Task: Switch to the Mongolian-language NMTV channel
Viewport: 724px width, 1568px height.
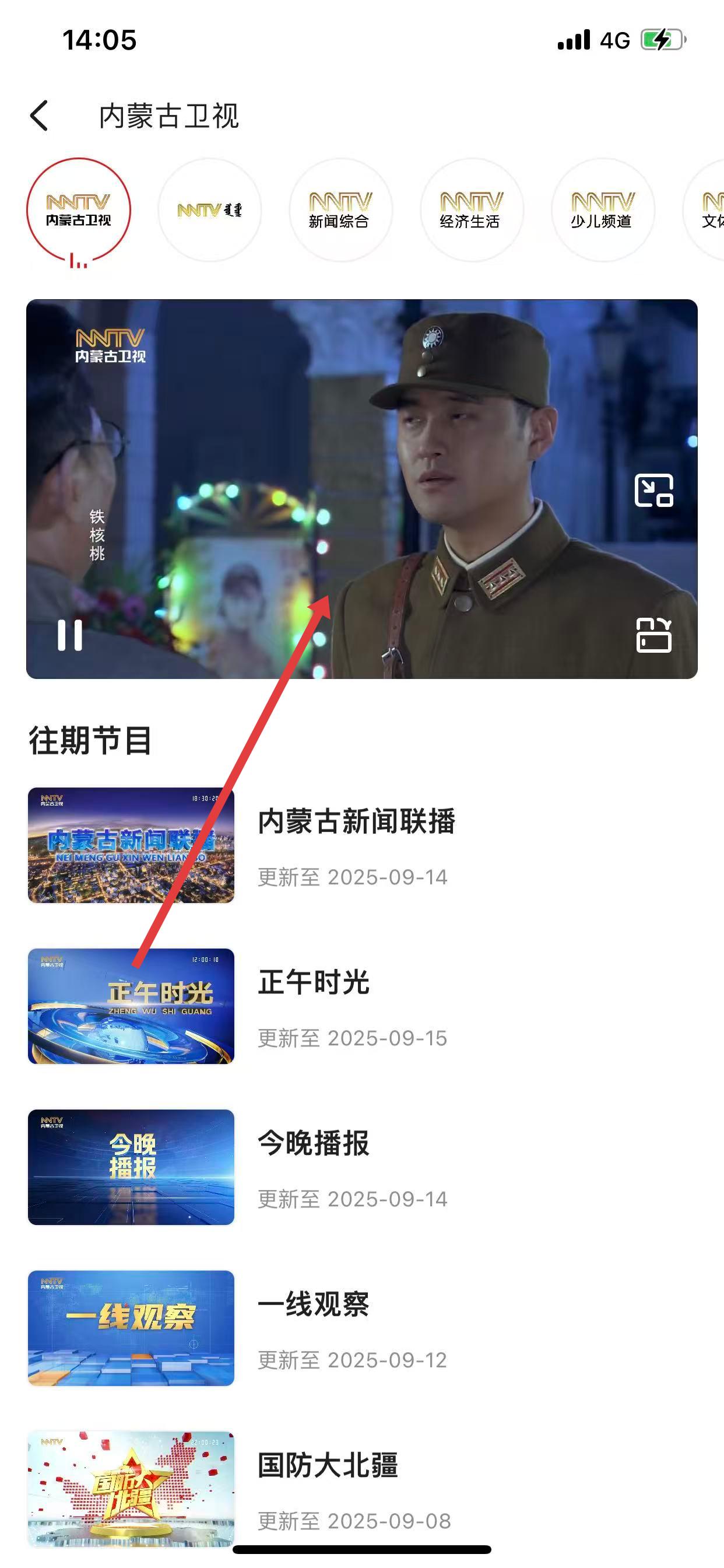Action: 210,210
